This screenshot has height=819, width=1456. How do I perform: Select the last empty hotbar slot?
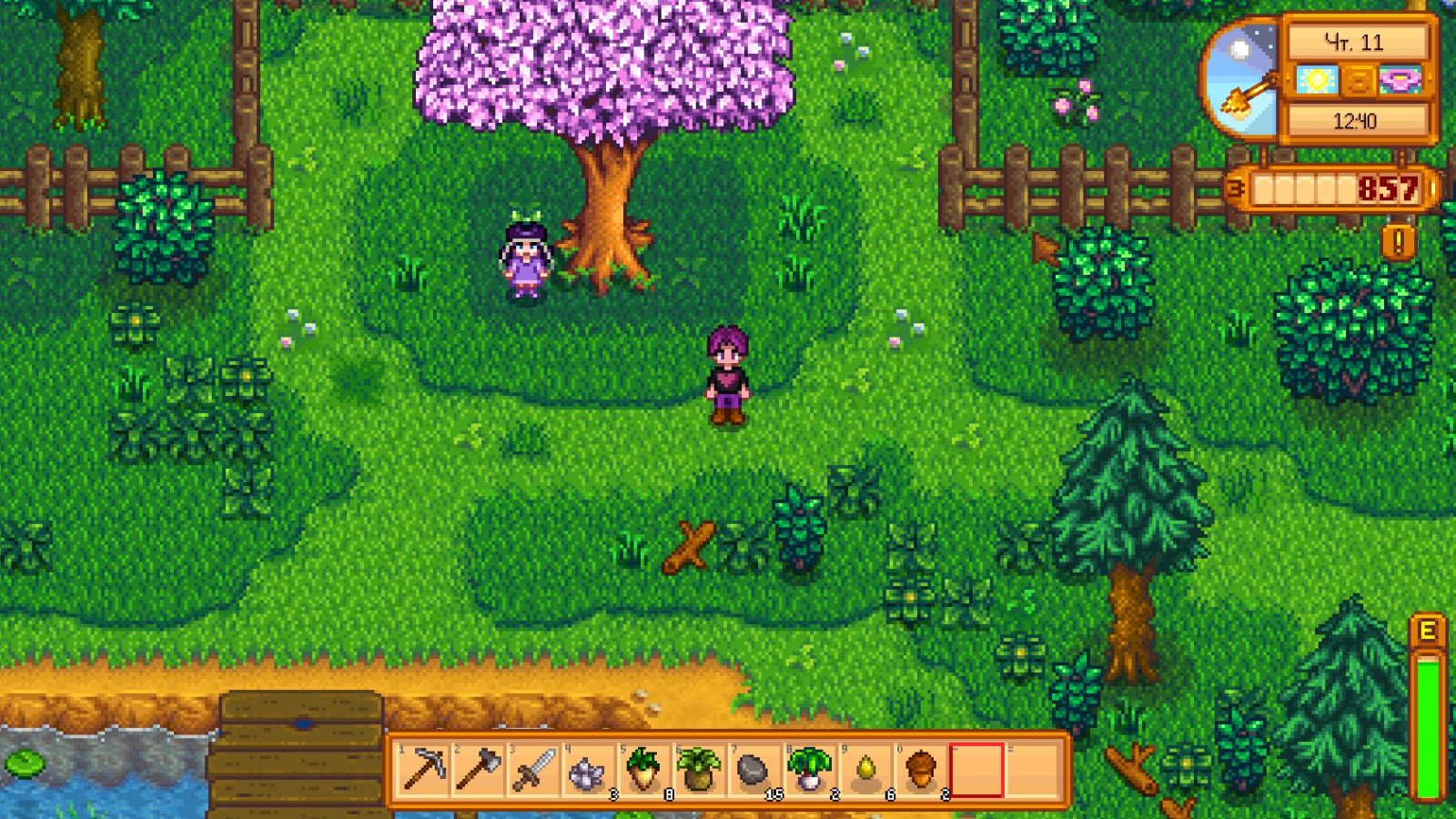[1033, 770]
